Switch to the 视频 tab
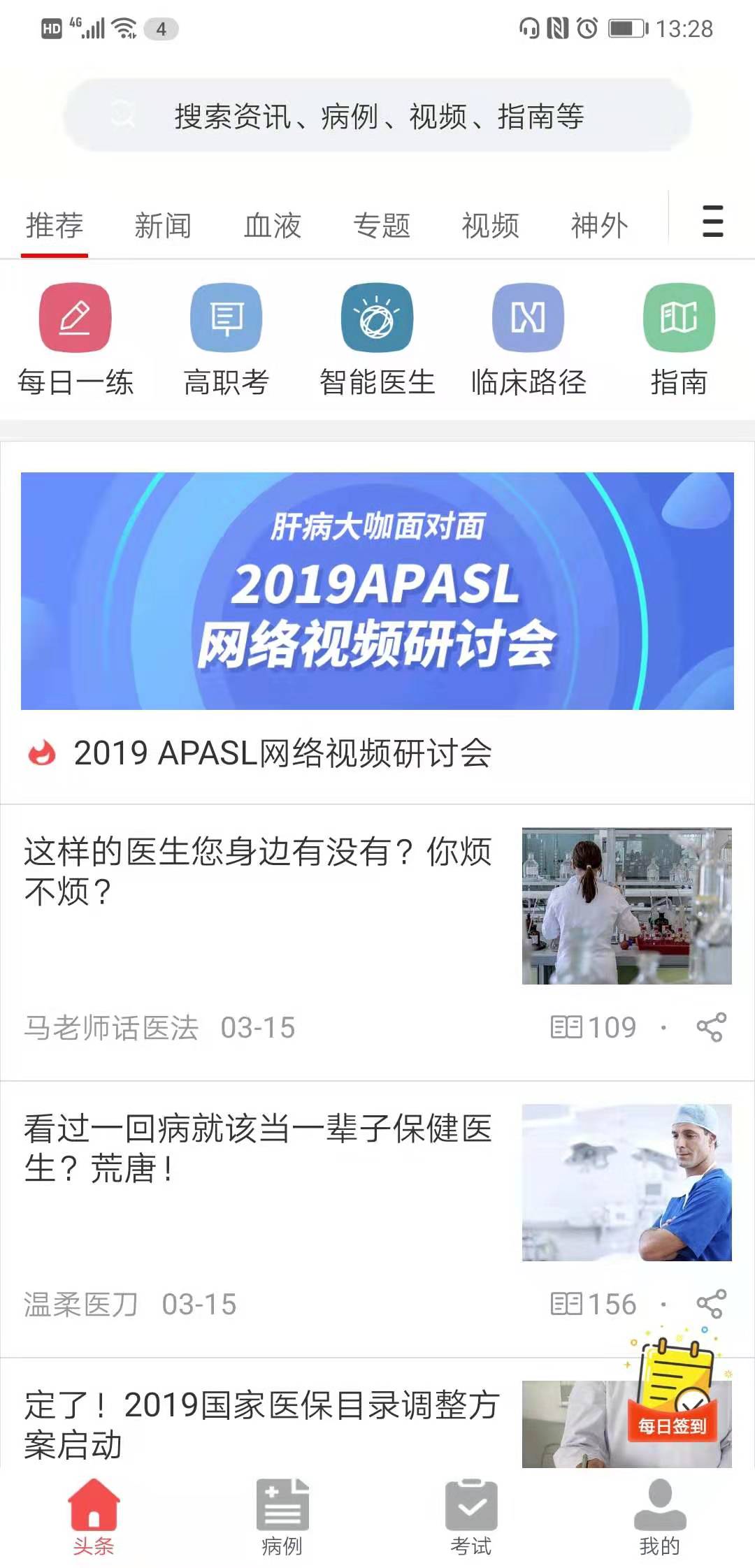755x1568 pixels. pos(490,226)
